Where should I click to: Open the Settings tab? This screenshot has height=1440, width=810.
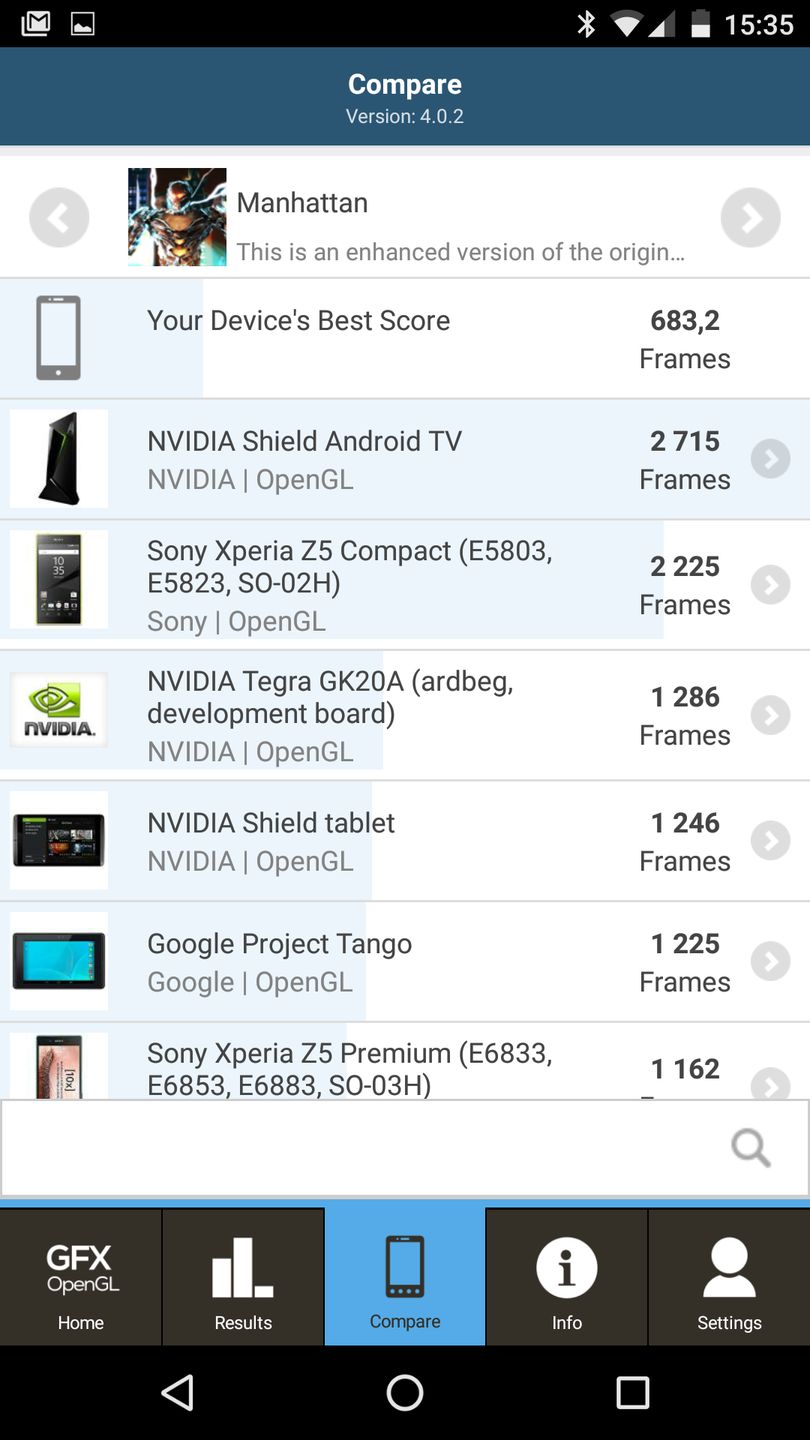729,1277
